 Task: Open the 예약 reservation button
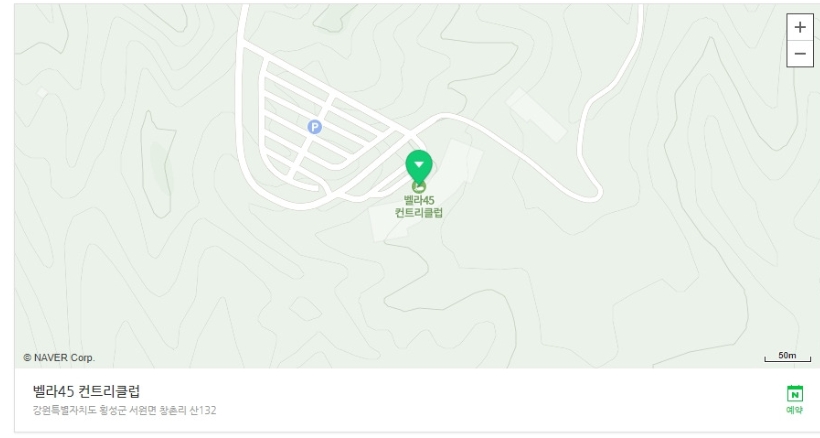(795, 398)
